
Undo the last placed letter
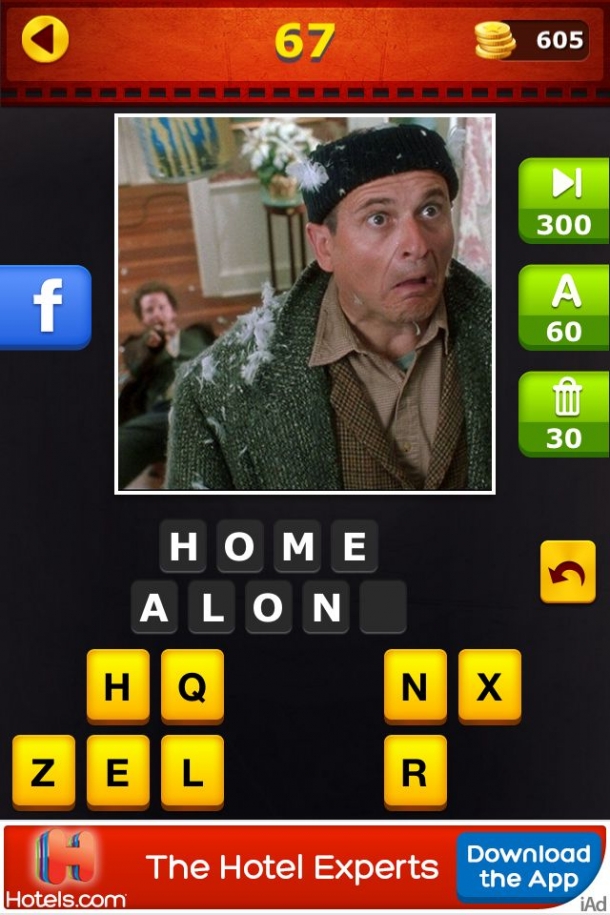coord(567,572)
